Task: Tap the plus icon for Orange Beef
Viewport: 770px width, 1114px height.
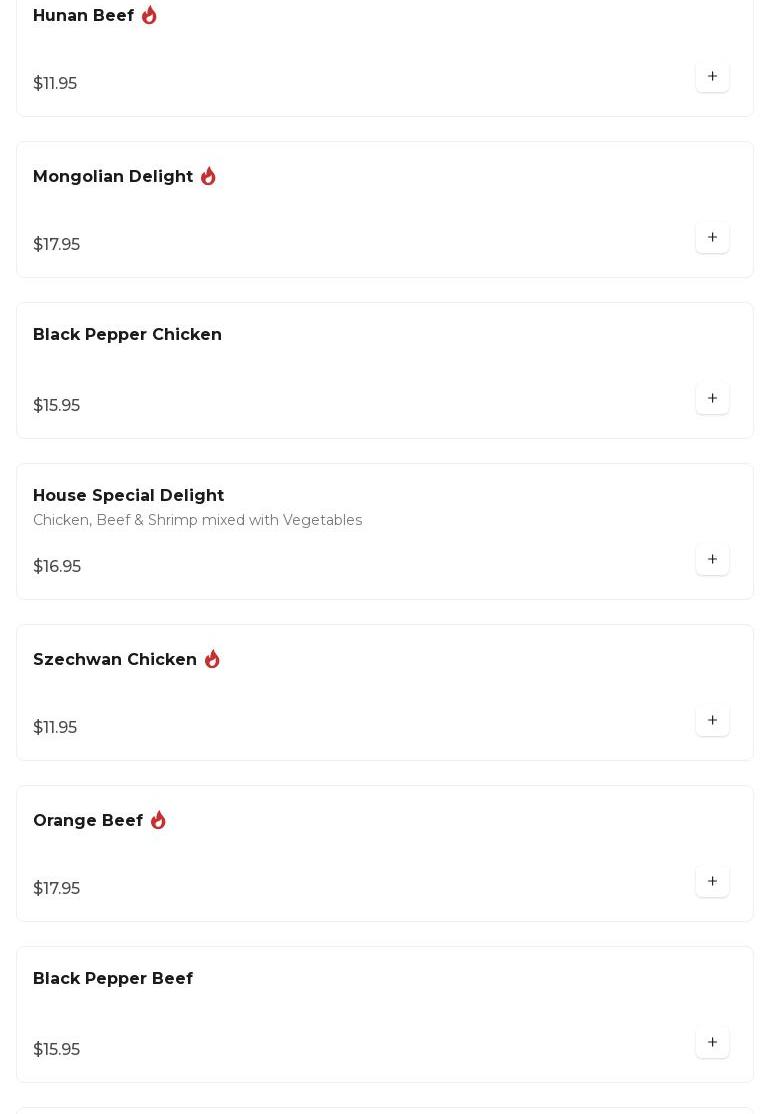Action: click(x=712, y=882)
